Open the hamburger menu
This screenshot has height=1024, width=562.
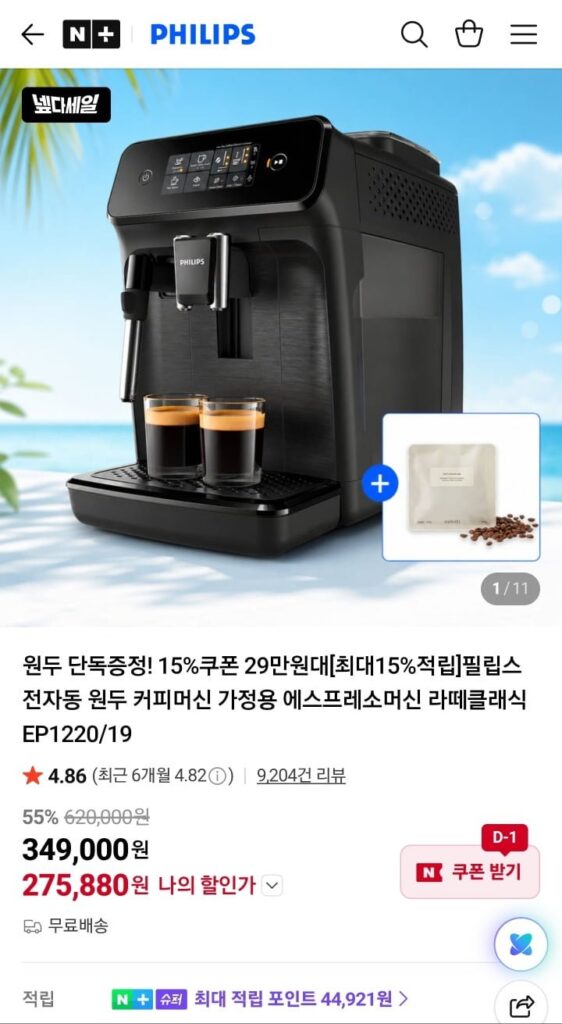523,35
